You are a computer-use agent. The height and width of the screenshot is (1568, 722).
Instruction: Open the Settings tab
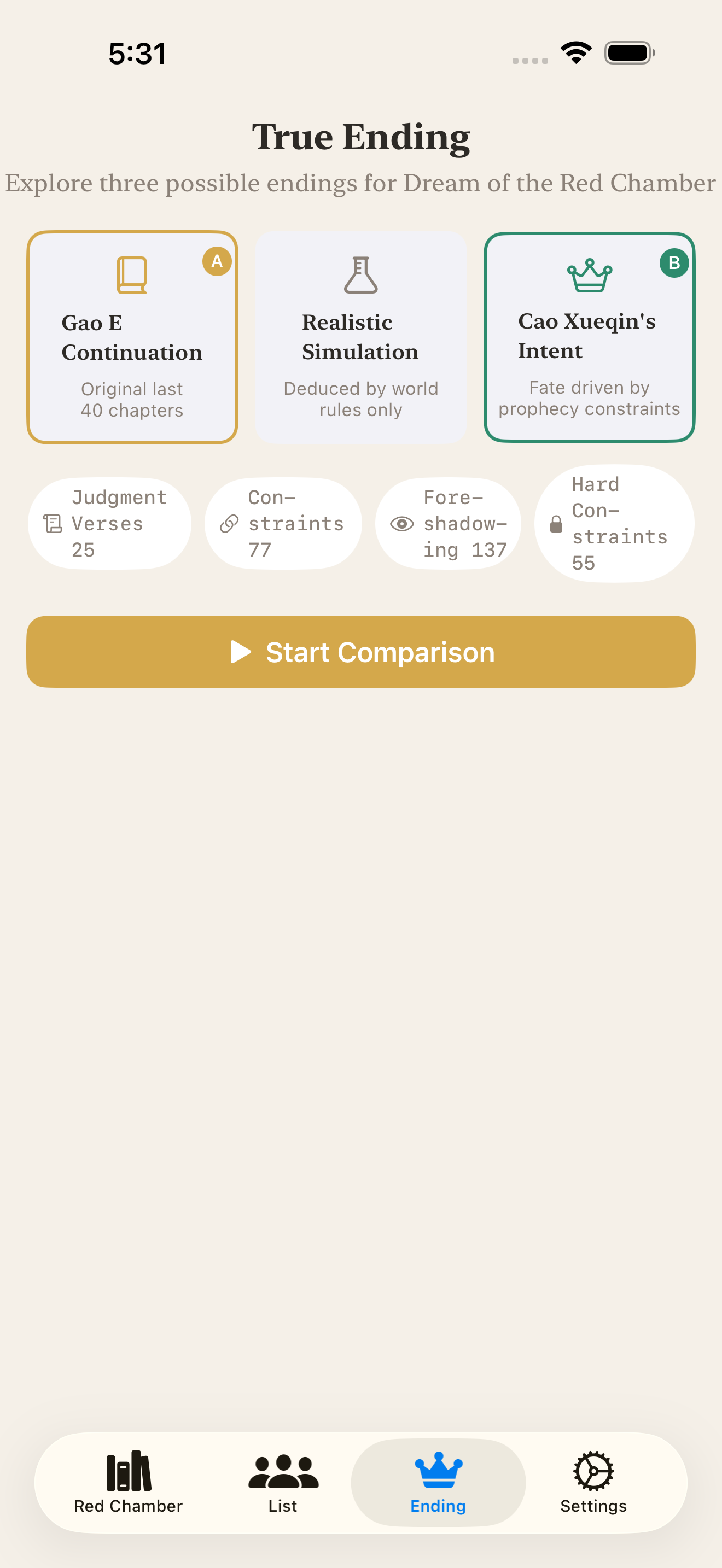593,1482
